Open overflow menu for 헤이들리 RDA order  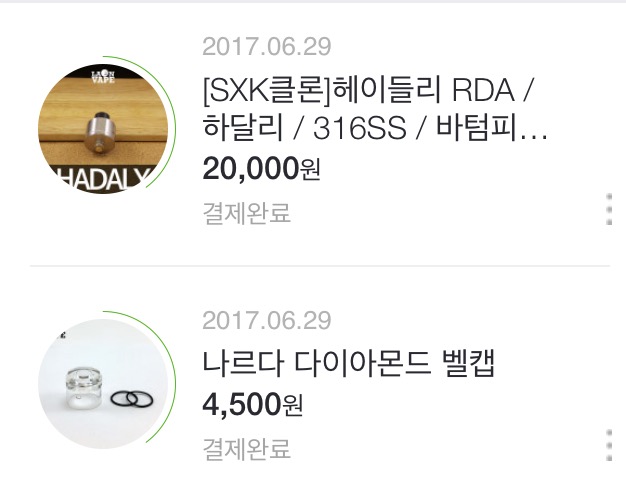click(x=609, y=211)
